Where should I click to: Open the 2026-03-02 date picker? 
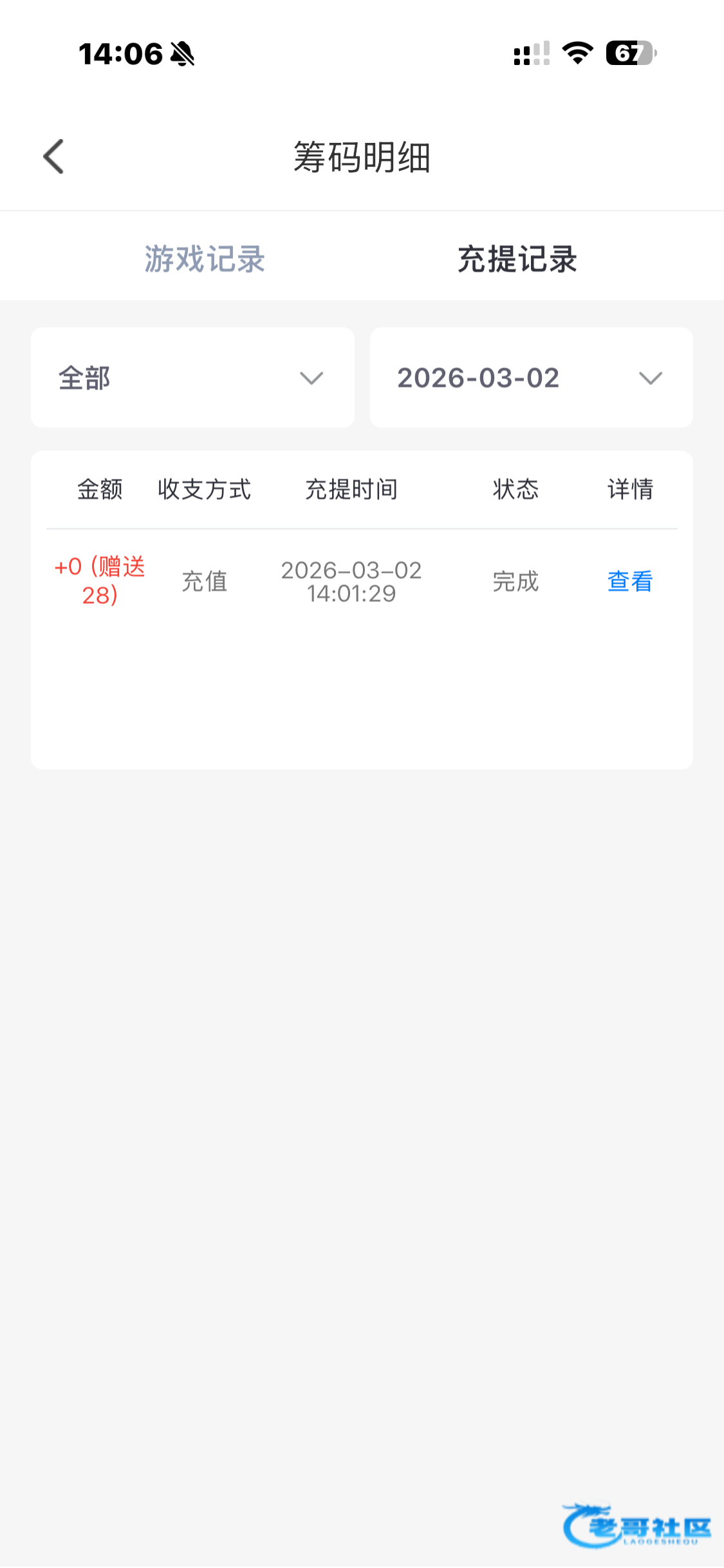(x=531, y=378)
